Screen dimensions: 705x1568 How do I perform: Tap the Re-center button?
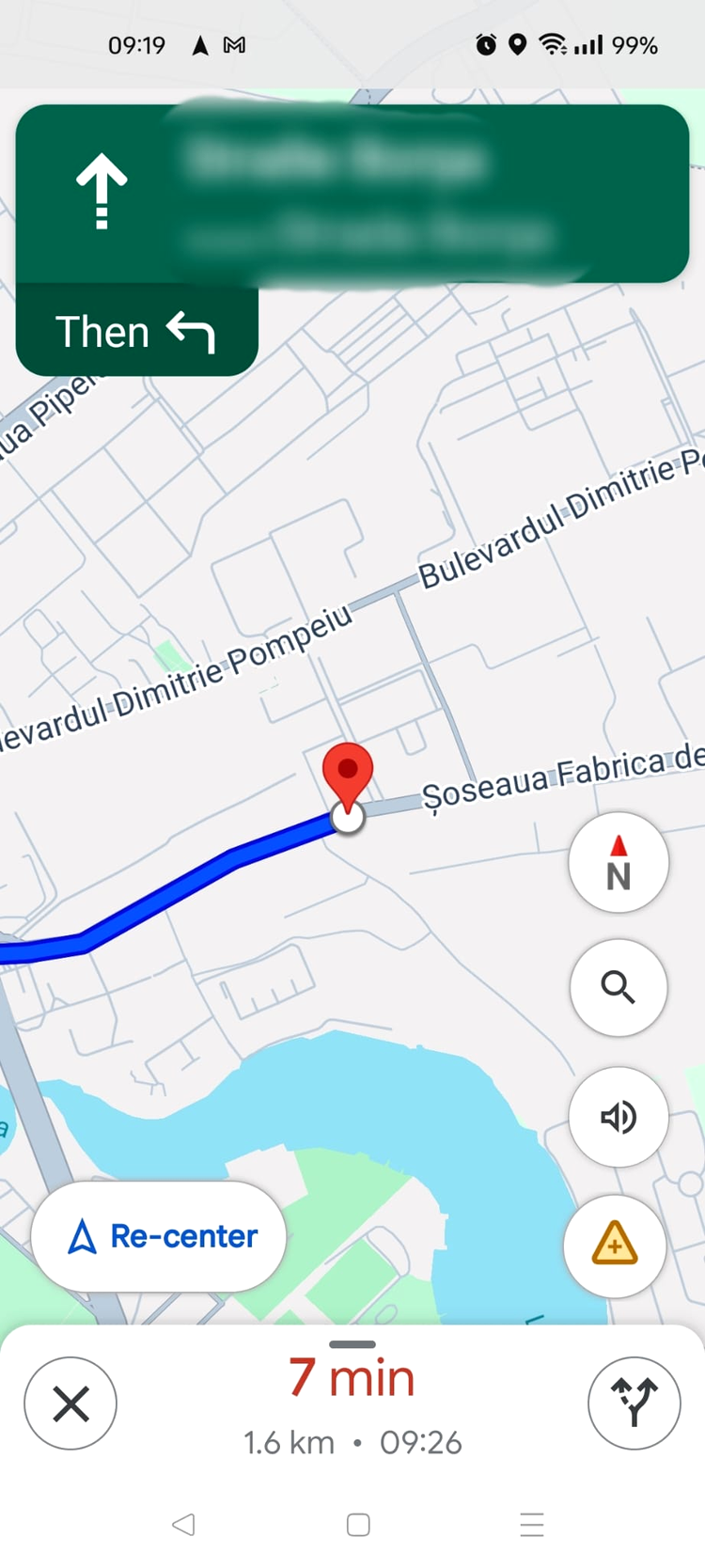tap(158, 1236)
